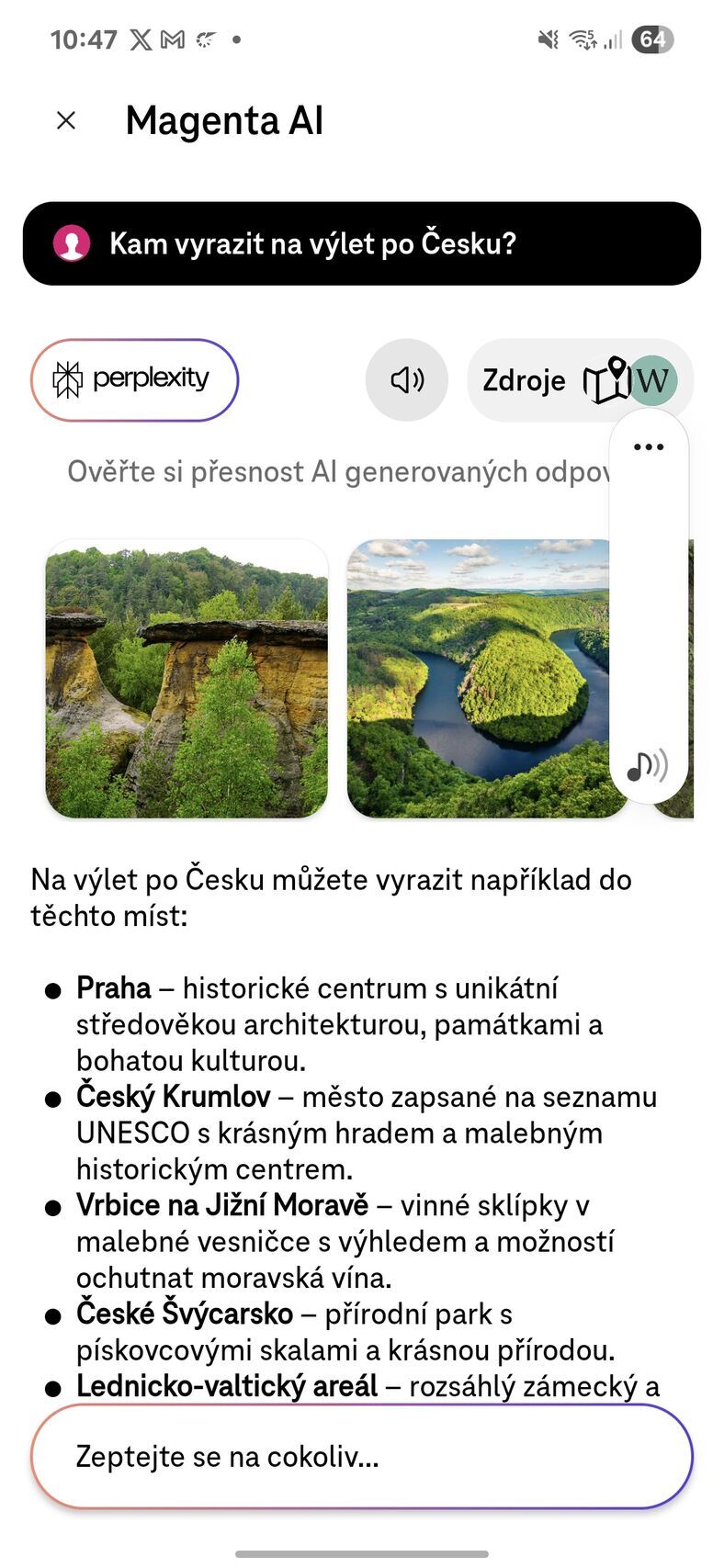This screenshot has height=1568, width=724.
Task: Close the Magenta AI screen with X
Action: (x=65, y=120)
